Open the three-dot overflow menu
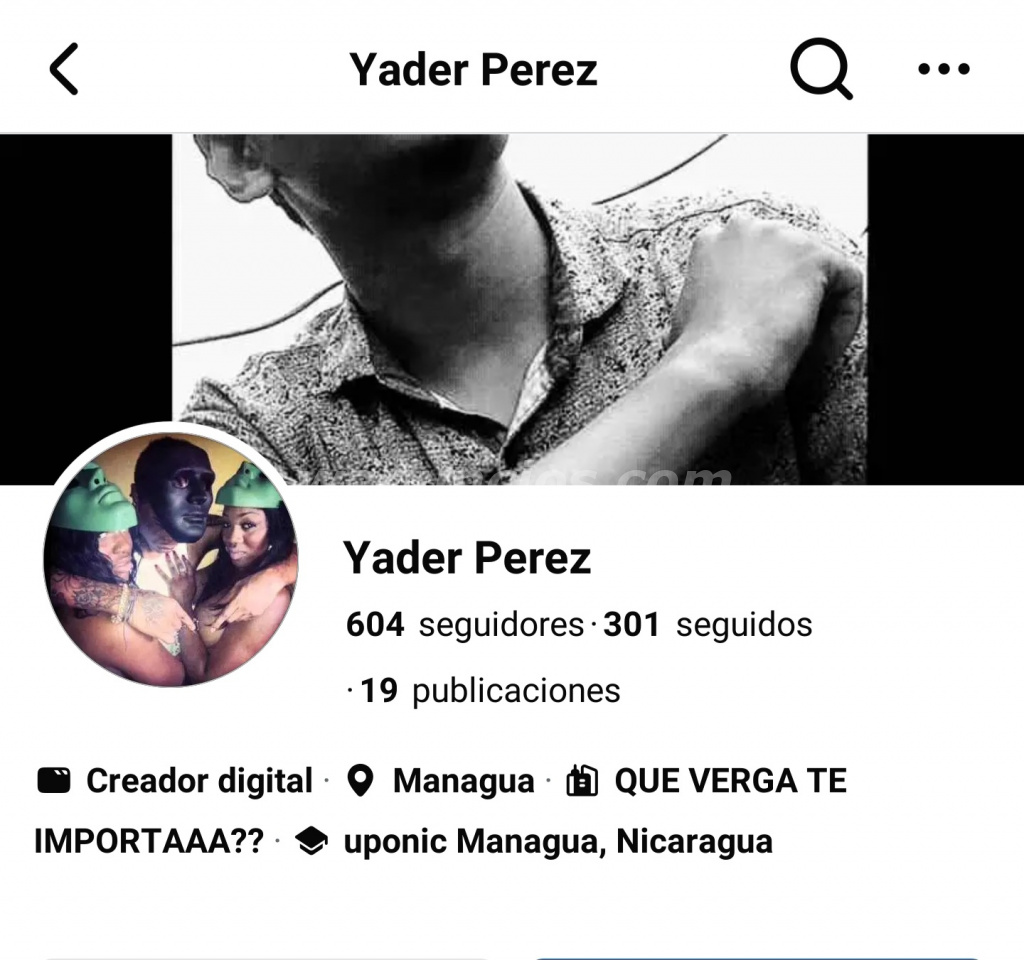This screenshot has width=1024, height=960. [943, 70]
